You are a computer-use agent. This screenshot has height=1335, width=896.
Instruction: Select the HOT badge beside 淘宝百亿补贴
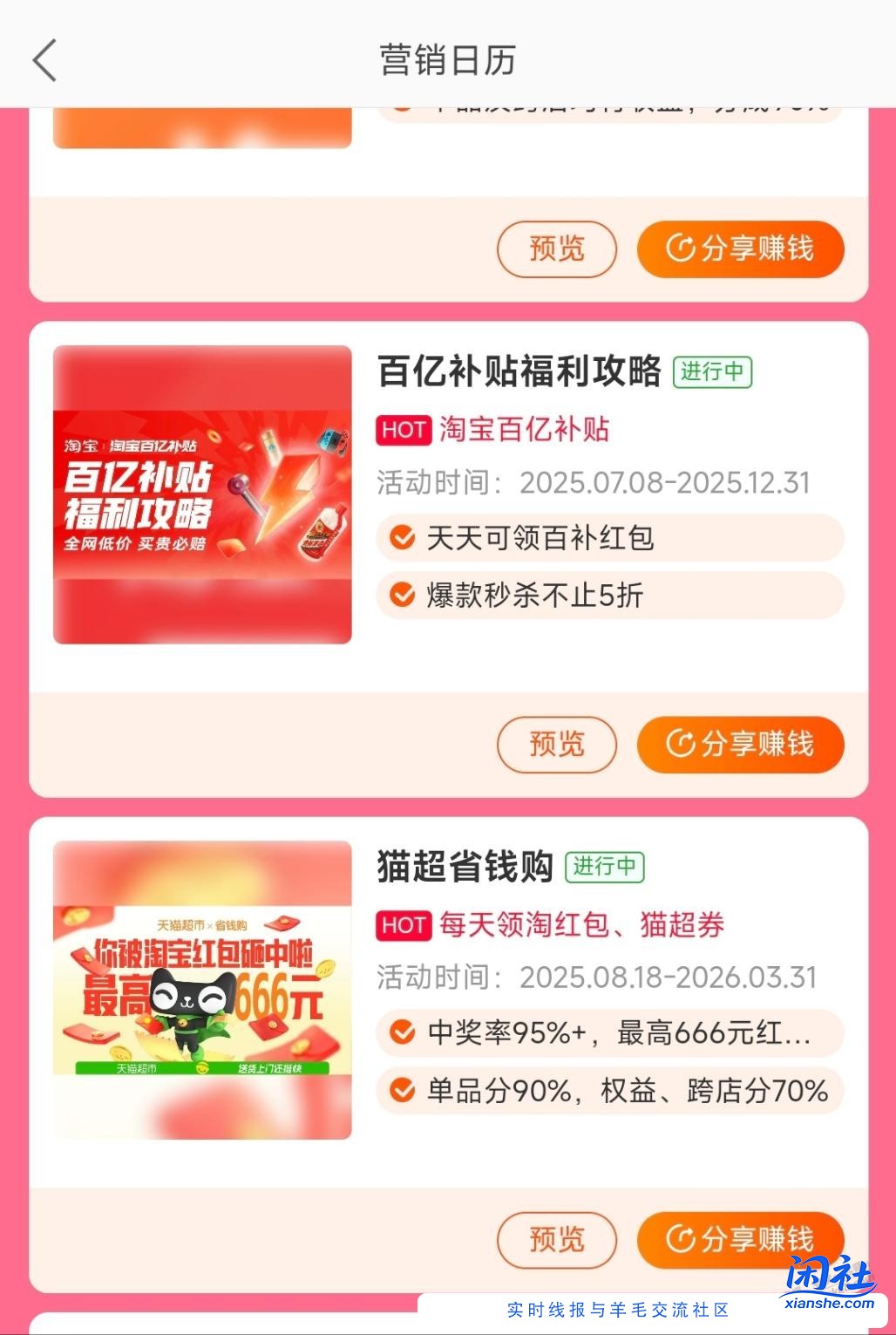pyautogui.click(x=403, y=430)
